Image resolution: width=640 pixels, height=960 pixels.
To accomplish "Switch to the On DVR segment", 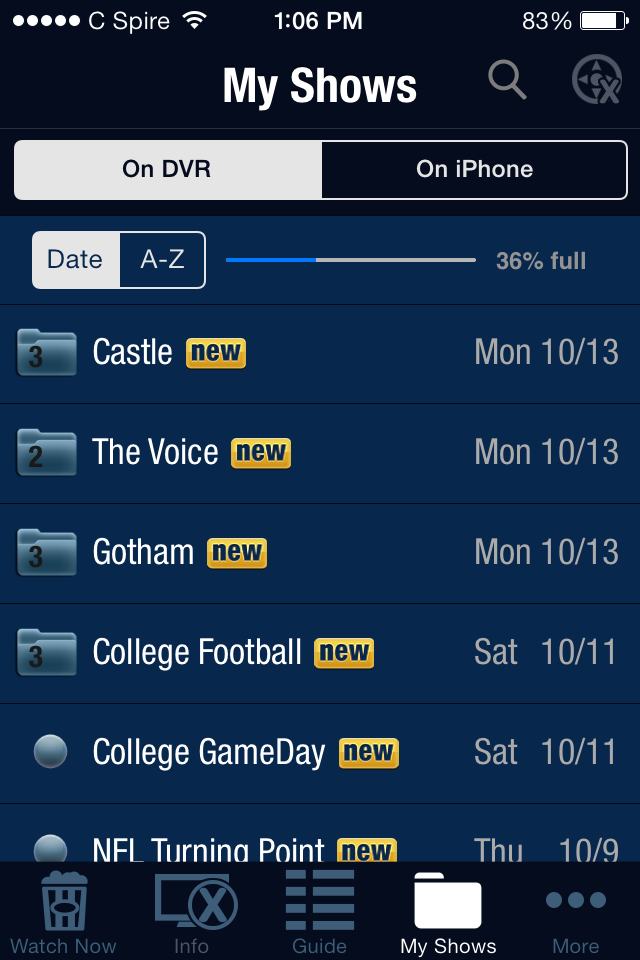I will [167, 170].
